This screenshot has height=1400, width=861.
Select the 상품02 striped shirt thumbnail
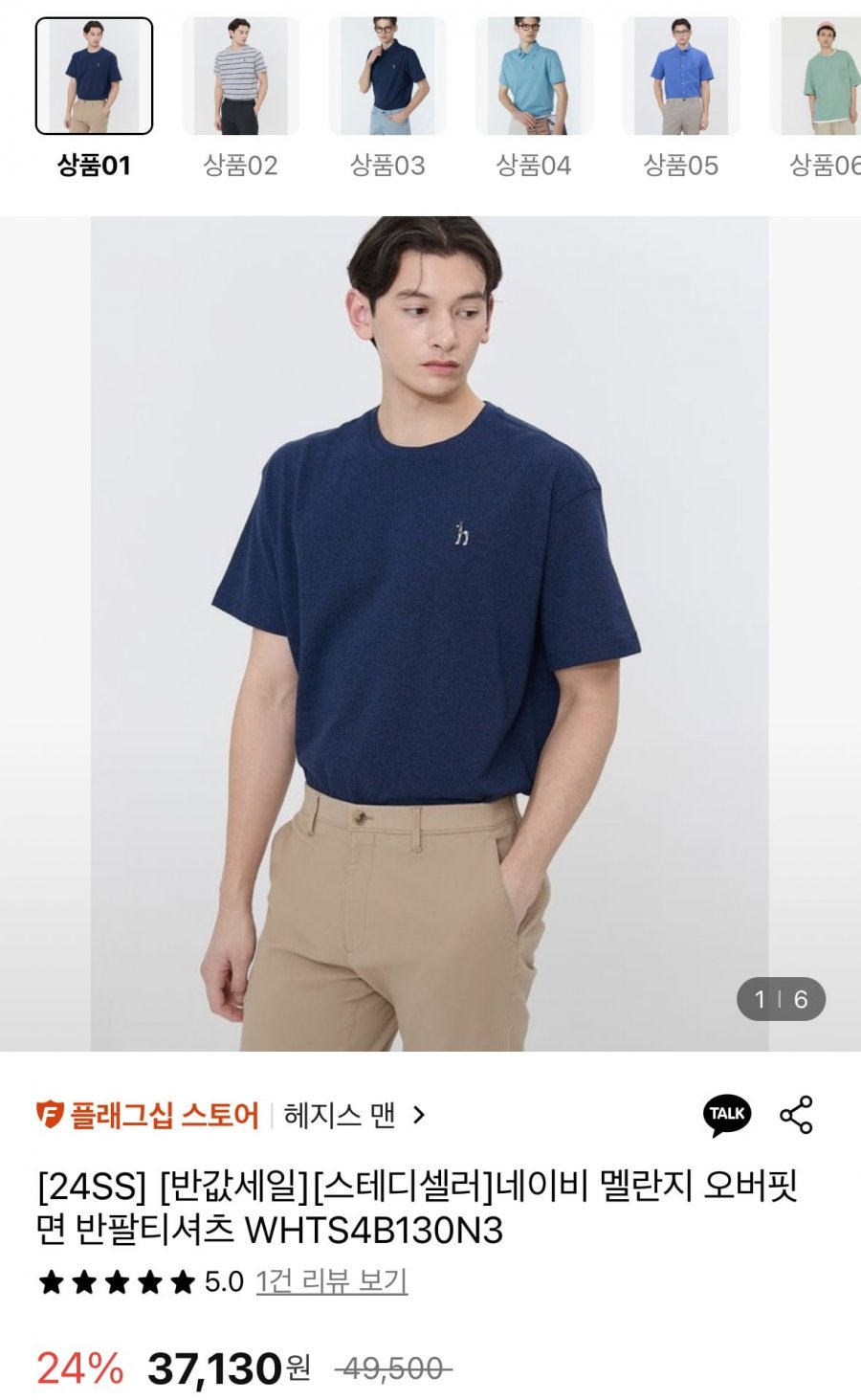pyautogui.click(x=240, y=76)
